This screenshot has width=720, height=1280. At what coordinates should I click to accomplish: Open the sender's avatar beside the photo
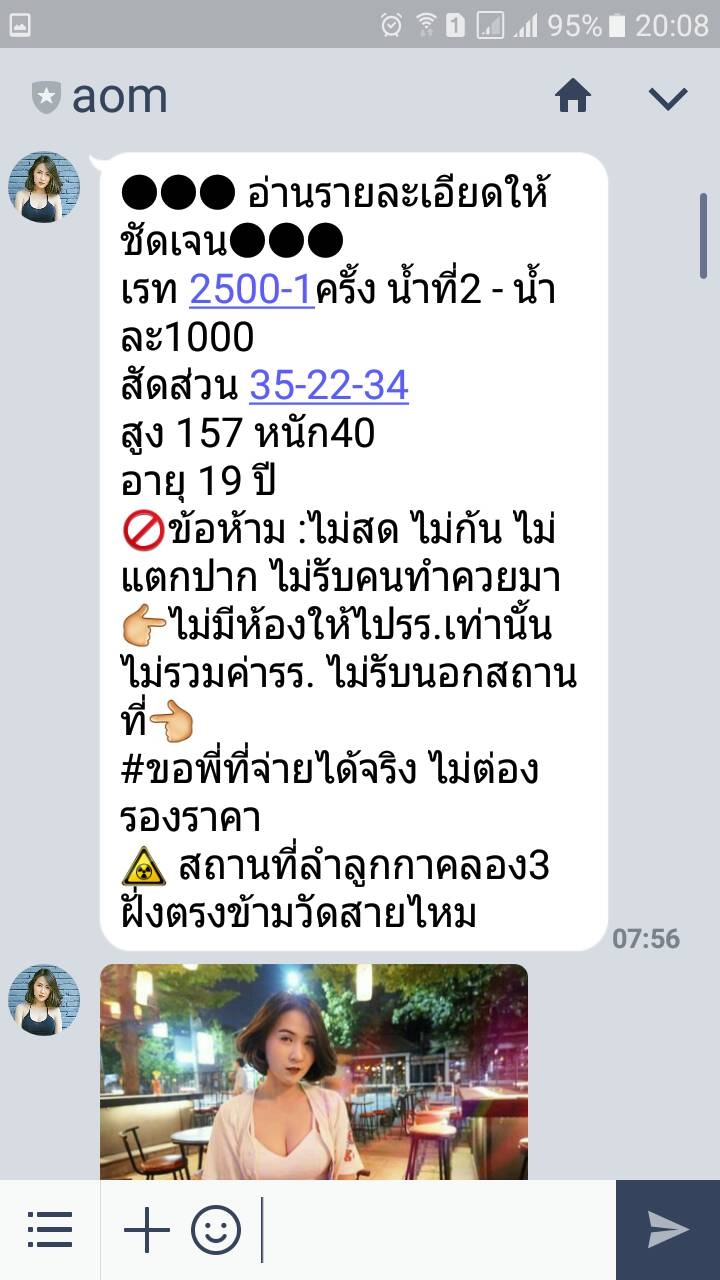point(44,1000)
